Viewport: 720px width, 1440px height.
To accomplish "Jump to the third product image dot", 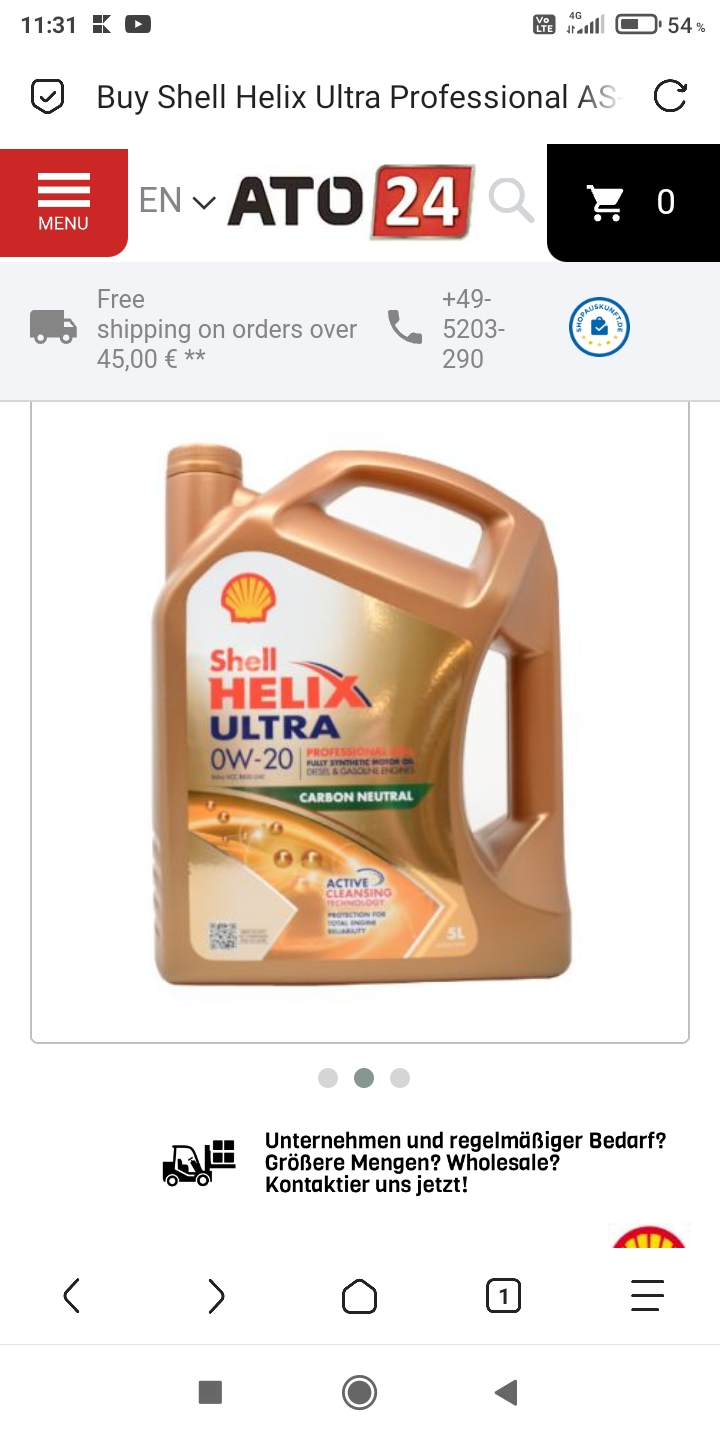I will (400, 1078).
